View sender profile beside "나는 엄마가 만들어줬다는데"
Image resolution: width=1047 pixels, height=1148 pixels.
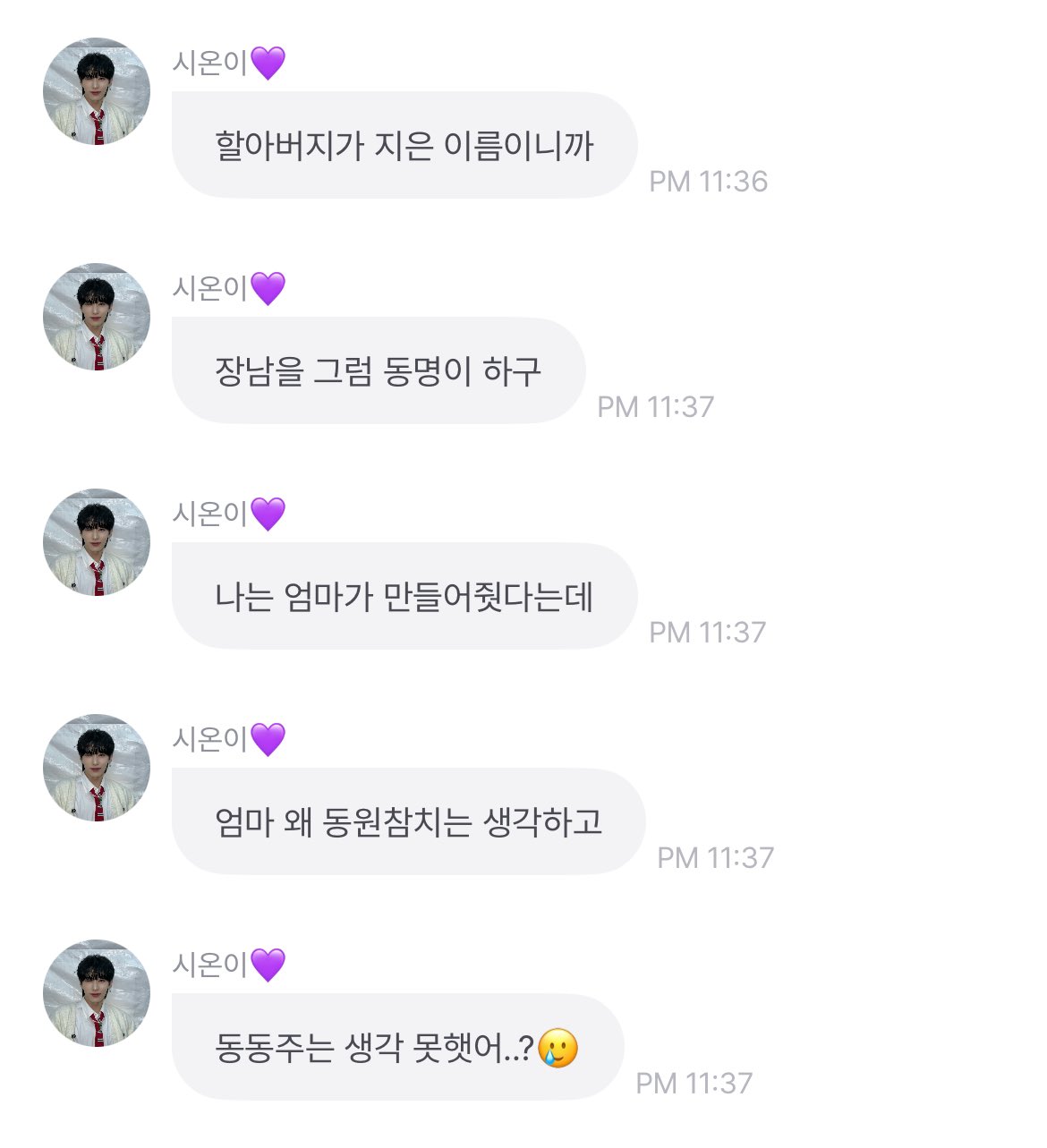[97, 542]
